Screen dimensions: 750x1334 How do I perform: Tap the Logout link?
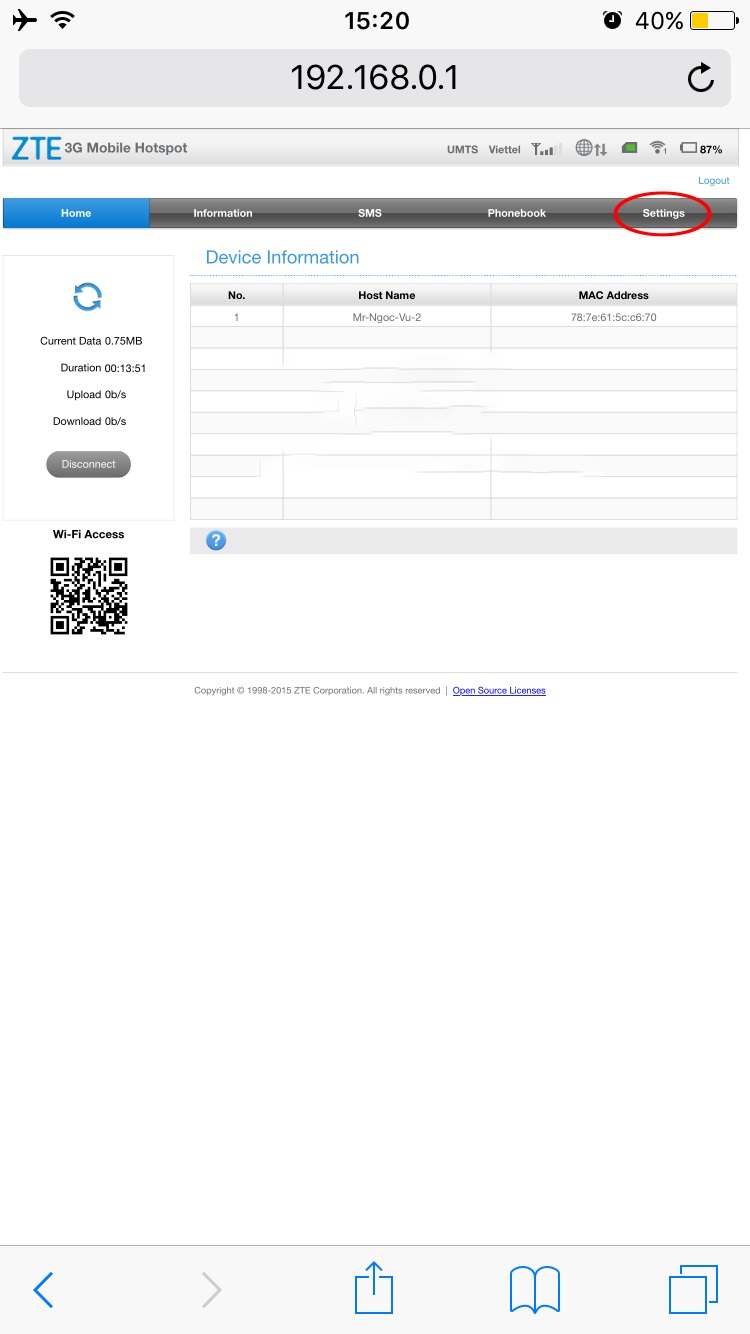713,181
